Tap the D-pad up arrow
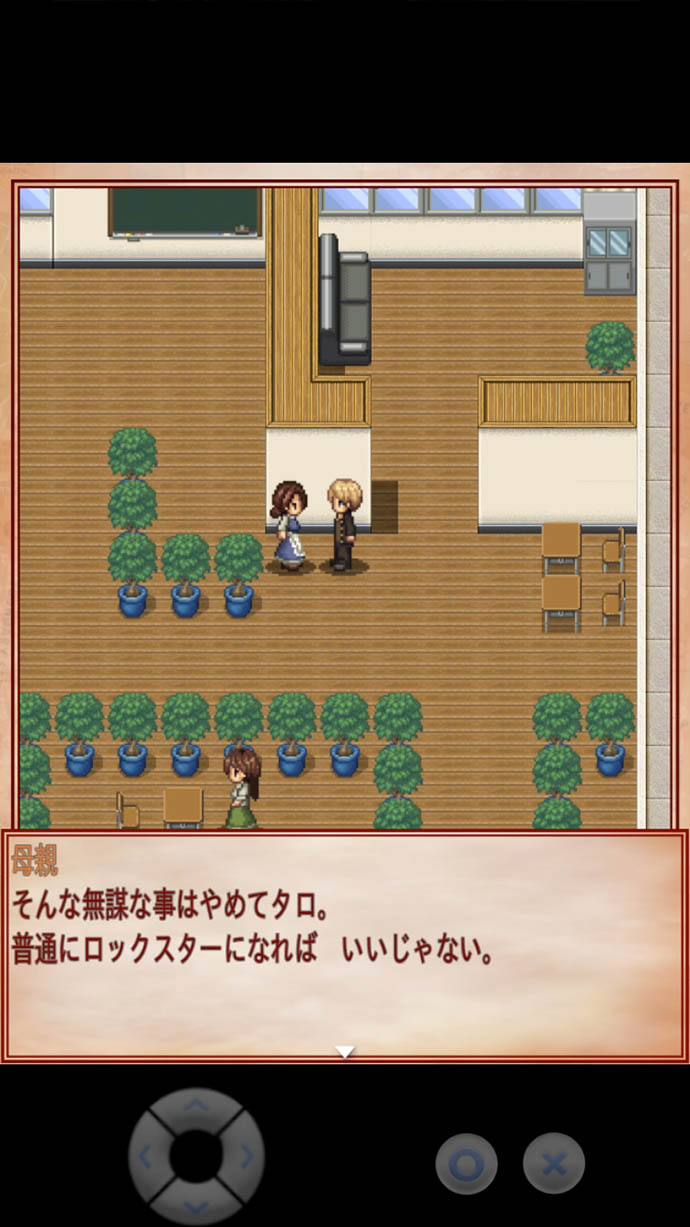Viewport: 690px width, 1227px height. (x=196, y=1108)
